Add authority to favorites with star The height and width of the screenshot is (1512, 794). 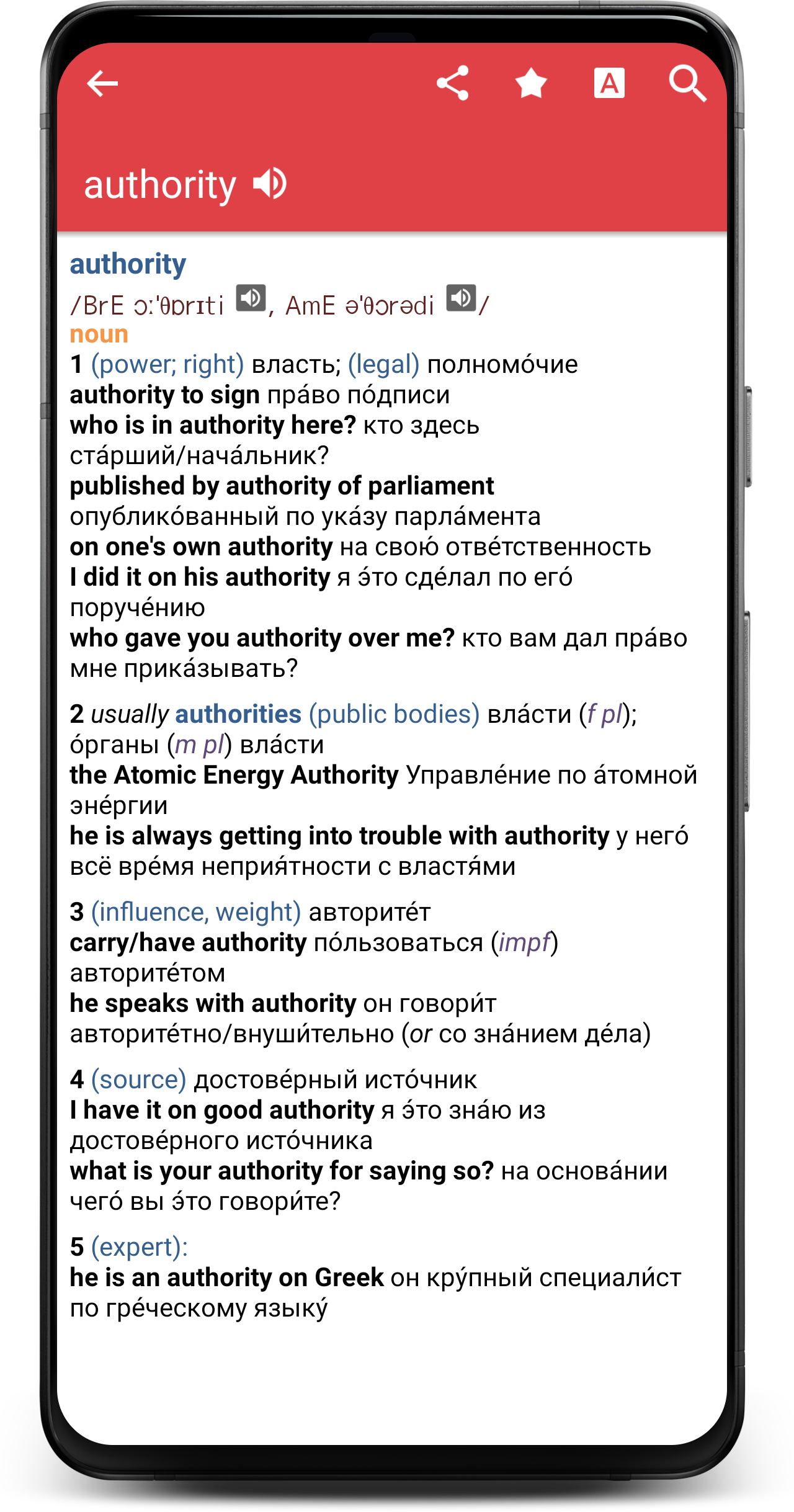[x=532, y=83]
